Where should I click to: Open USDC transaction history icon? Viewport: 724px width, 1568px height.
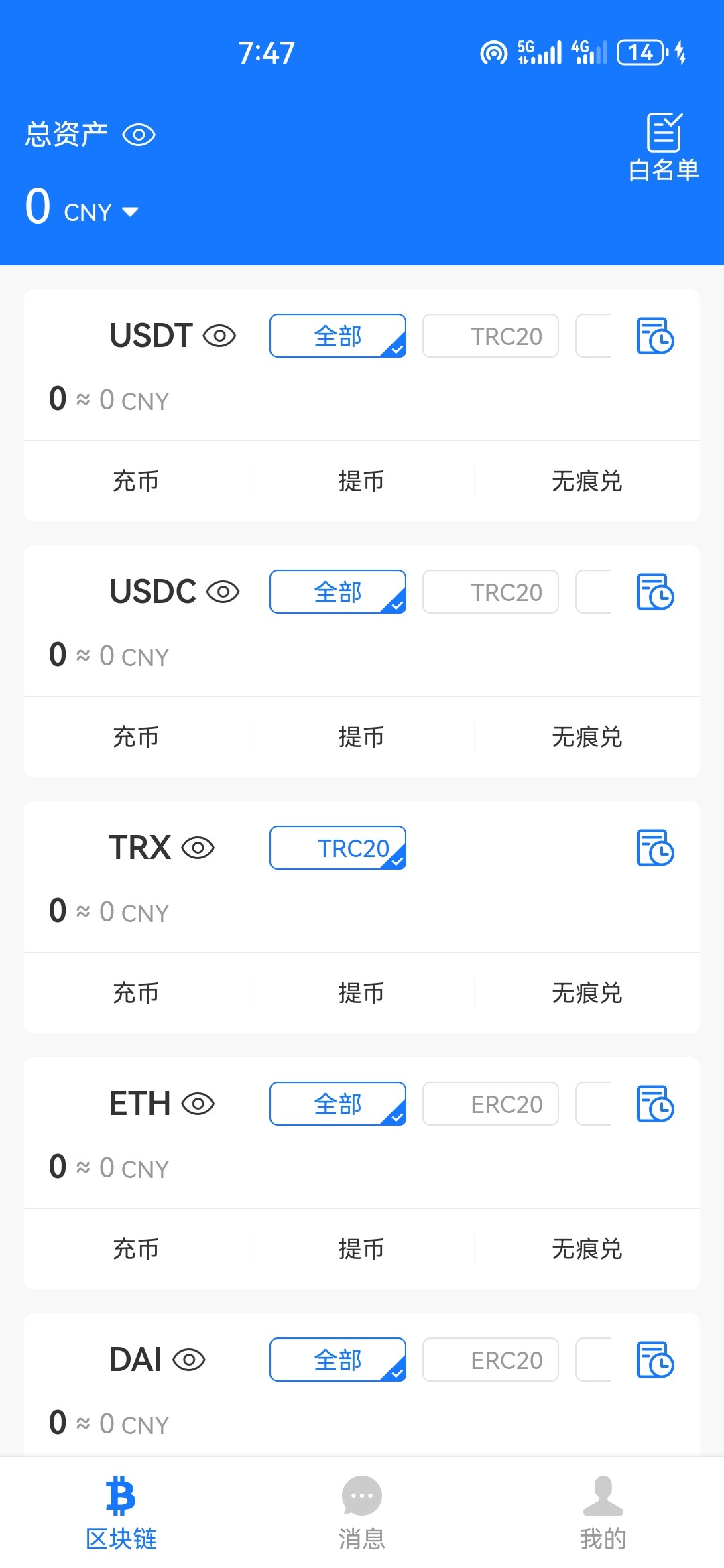point(655,592)
